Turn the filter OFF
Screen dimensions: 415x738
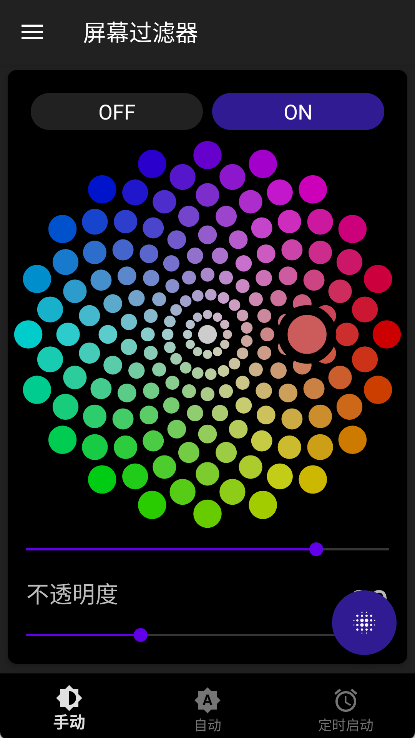[117, 112]
